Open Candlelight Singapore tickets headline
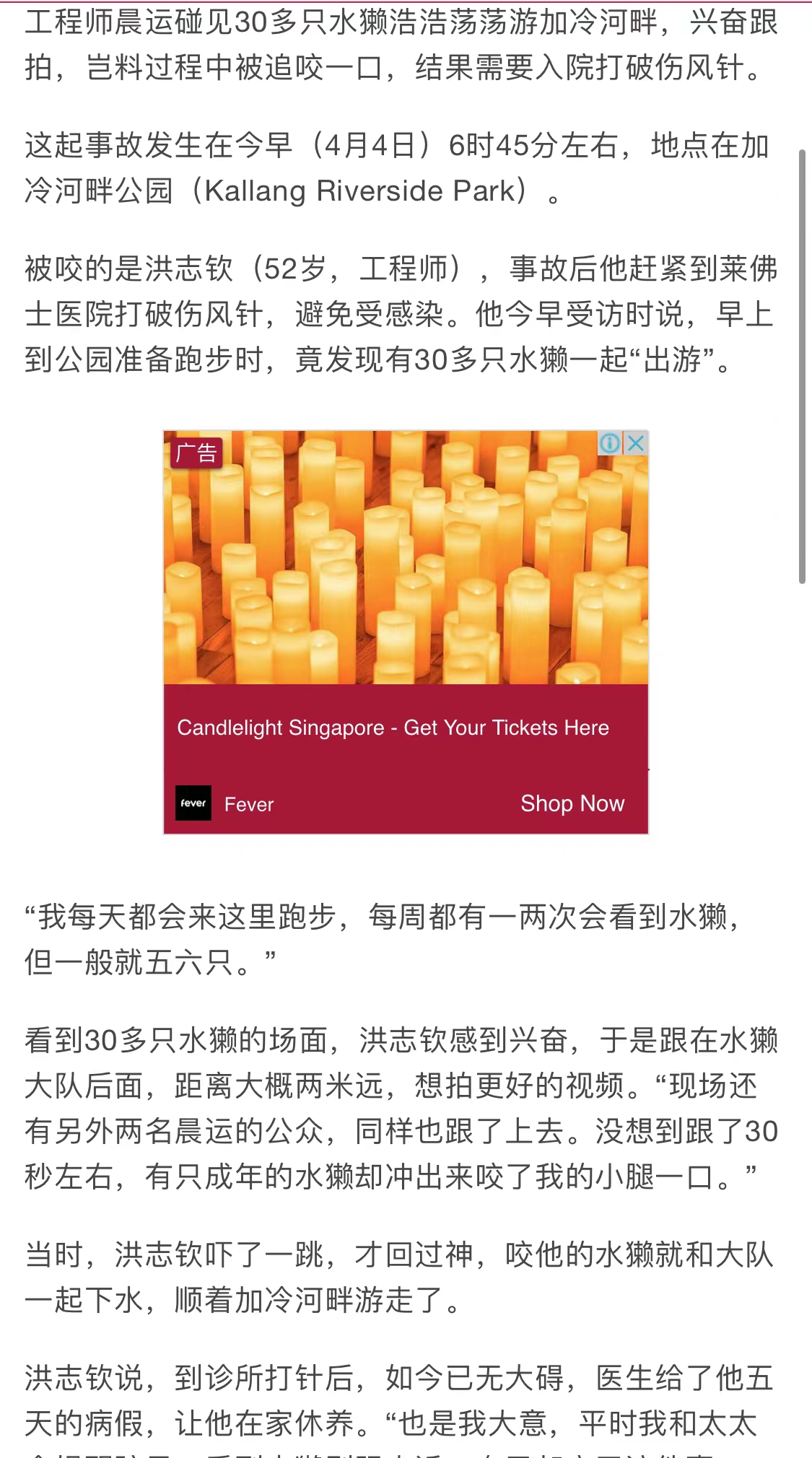Viewport: 812px width, 1458px height. pyautogui.click(x=393, y=728)
